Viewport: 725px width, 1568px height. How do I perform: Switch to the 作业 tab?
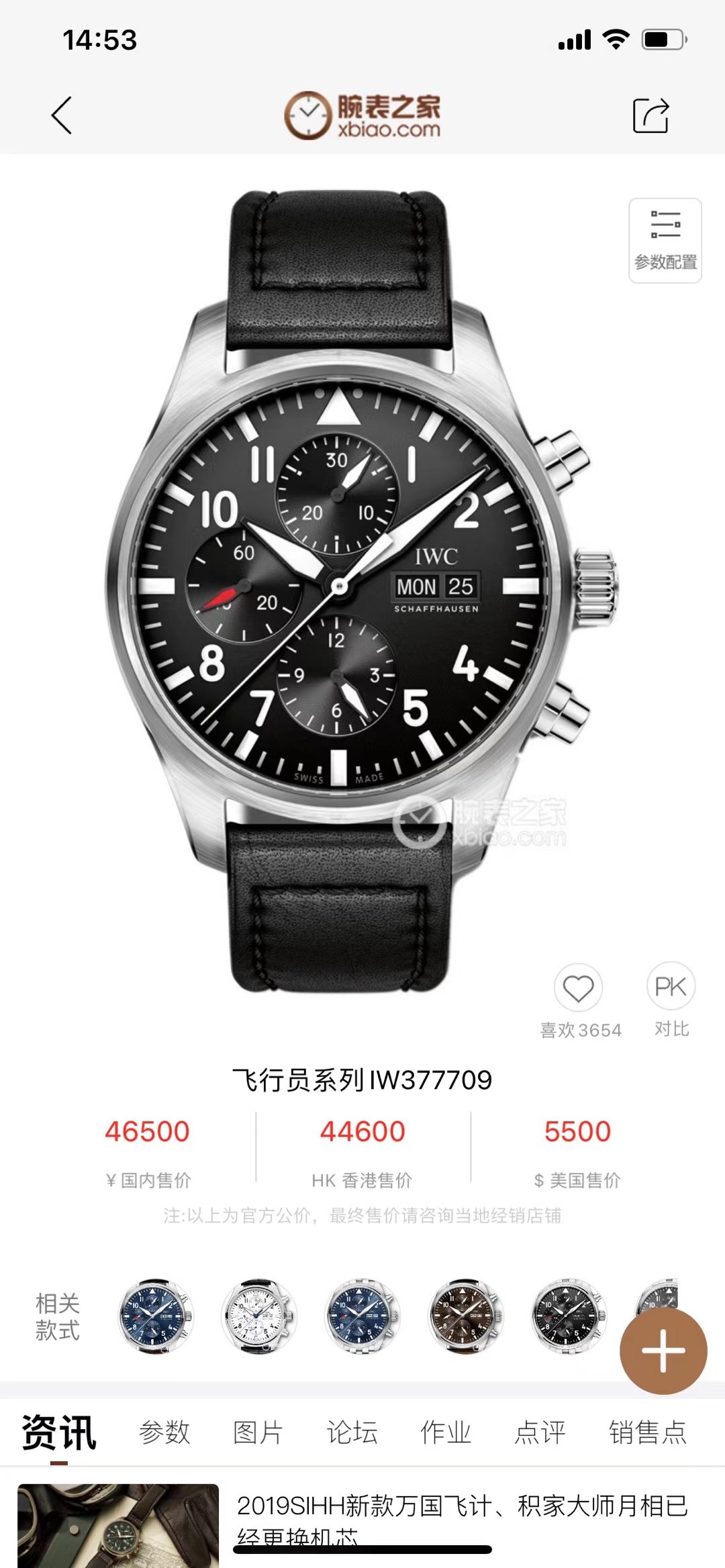(446, 1432)
